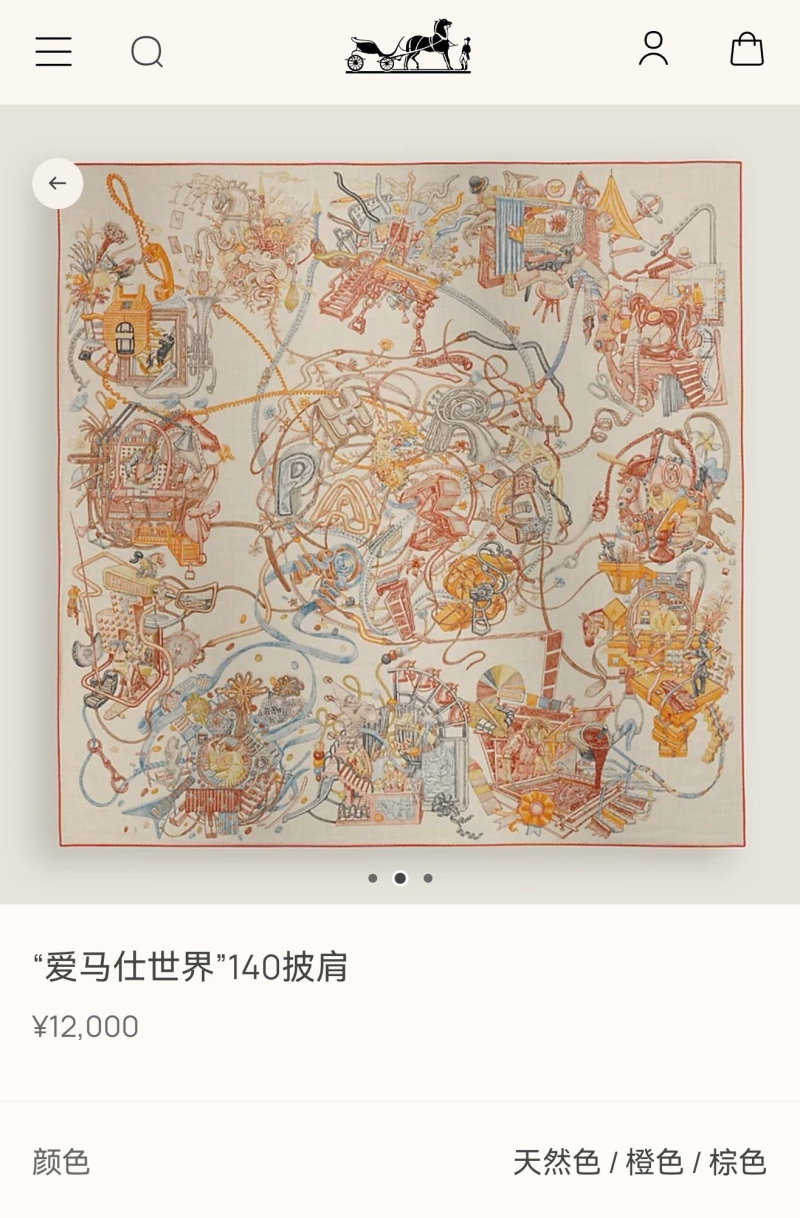Tap the Hermès carriage logo to go home
This screenshot has width=800, height=1218.
tap(408, 47)
